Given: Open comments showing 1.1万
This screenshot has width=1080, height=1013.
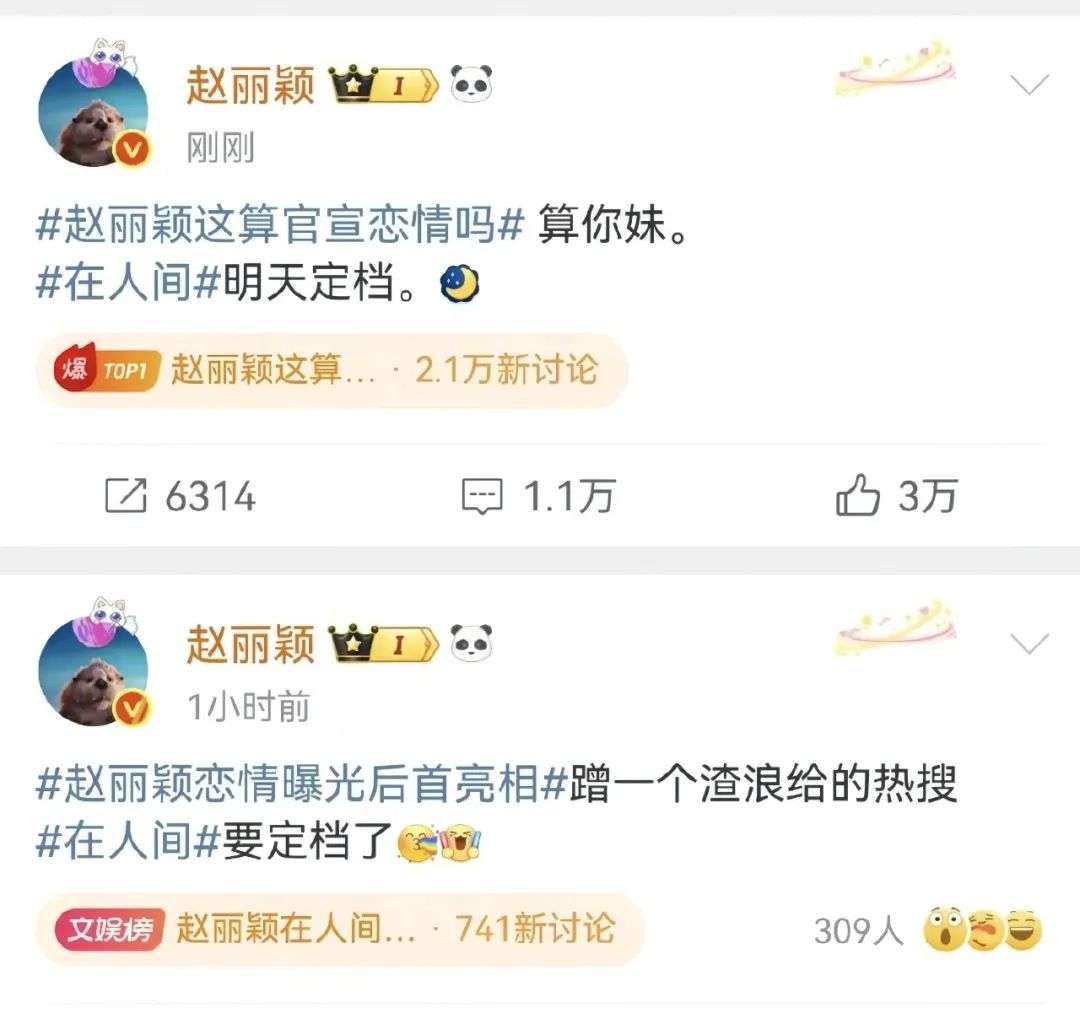Looking at the screenshot, I should 537,497.
